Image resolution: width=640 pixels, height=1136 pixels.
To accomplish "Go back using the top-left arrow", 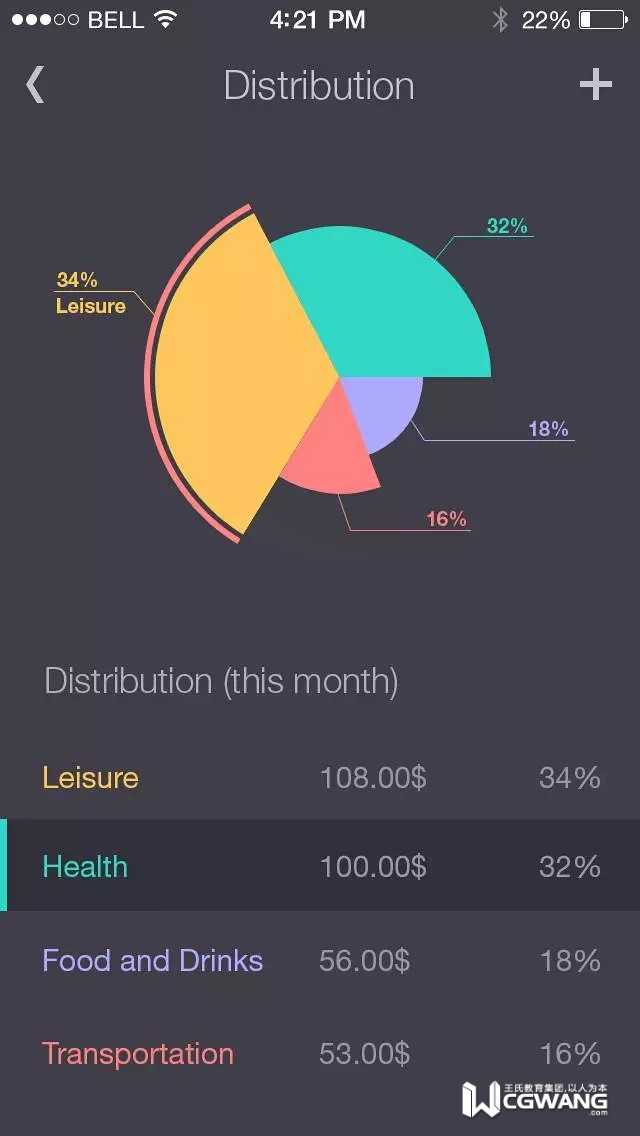I will (35, 85).
